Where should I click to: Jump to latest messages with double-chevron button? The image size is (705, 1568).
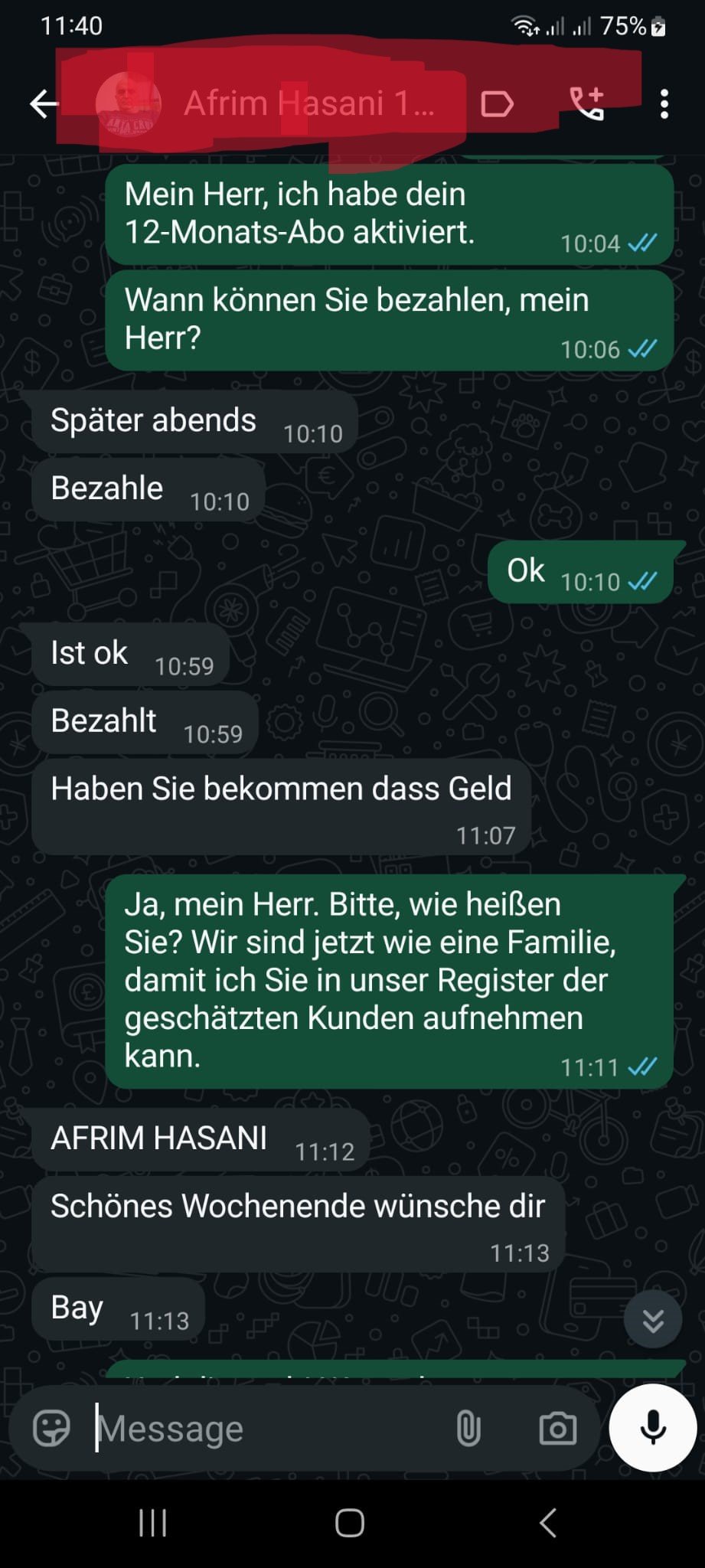[653, 1319]
